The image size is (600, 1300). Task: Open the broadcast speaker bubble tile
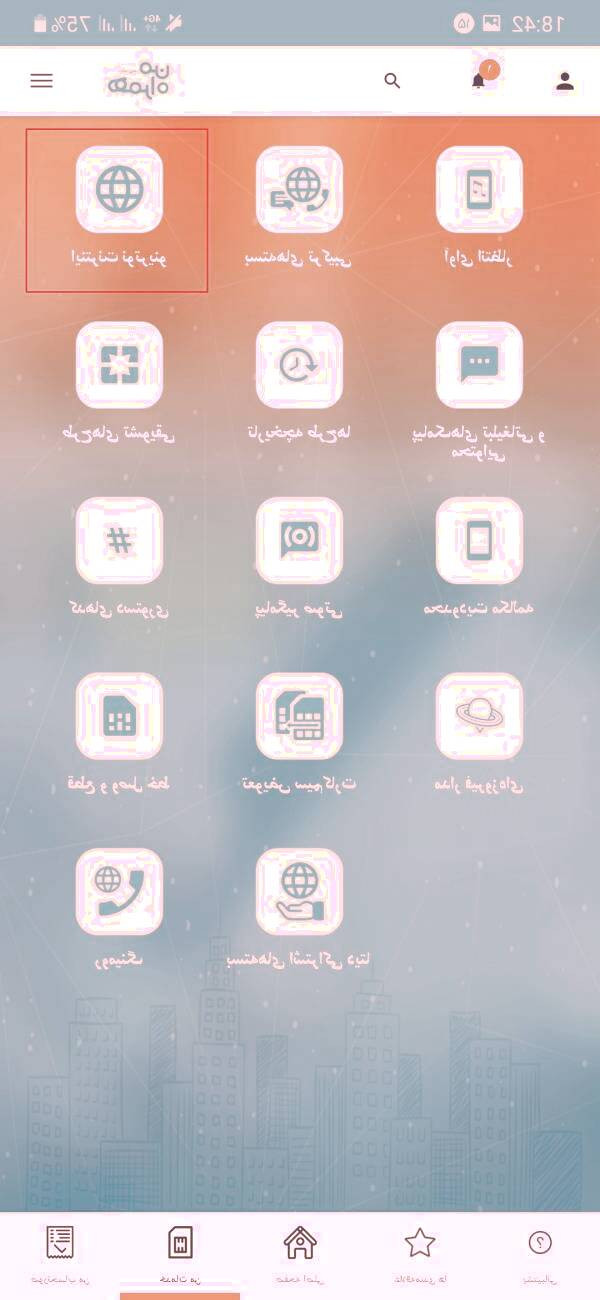point(299,540)
